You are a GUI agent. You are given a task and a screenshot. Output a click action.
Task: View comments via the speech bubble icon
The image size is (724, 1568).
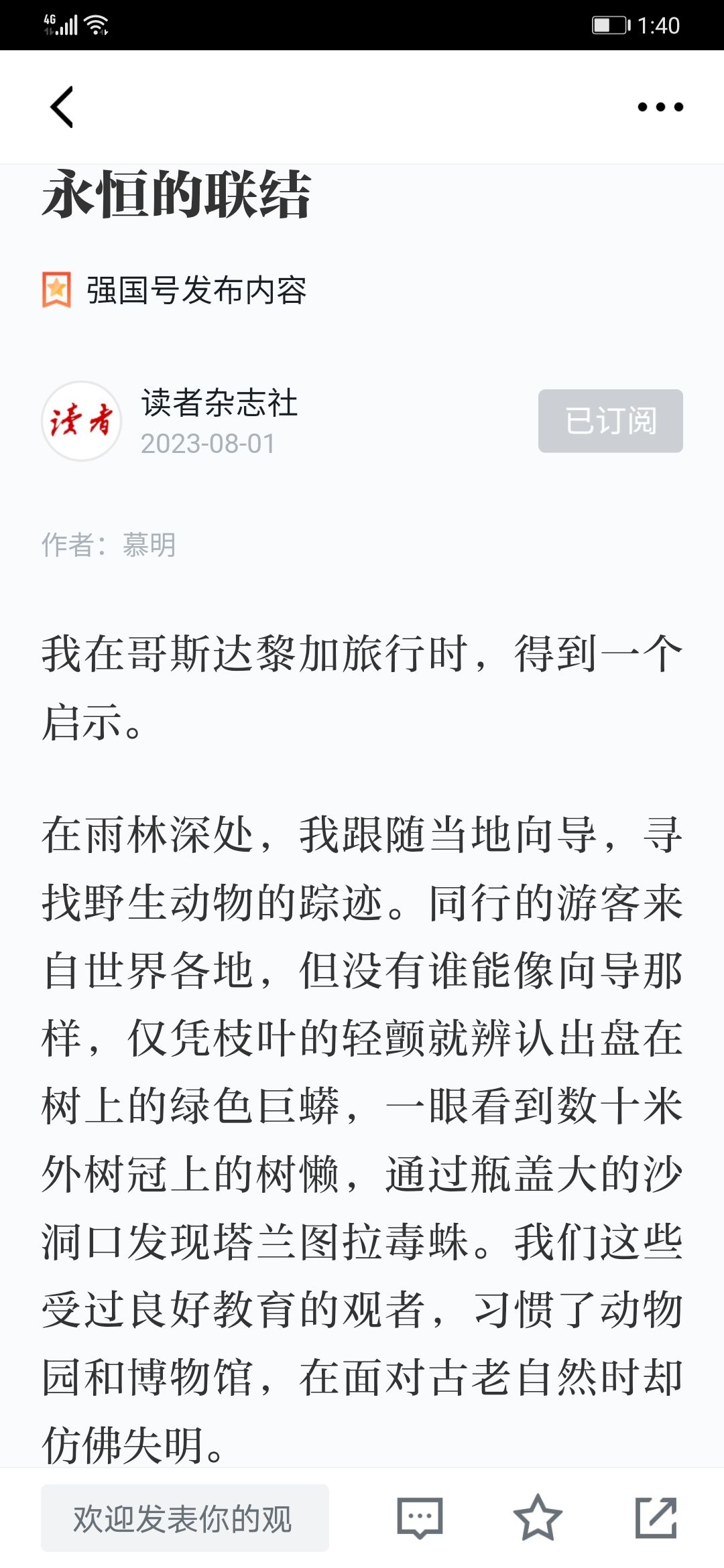click(420, 1518)
